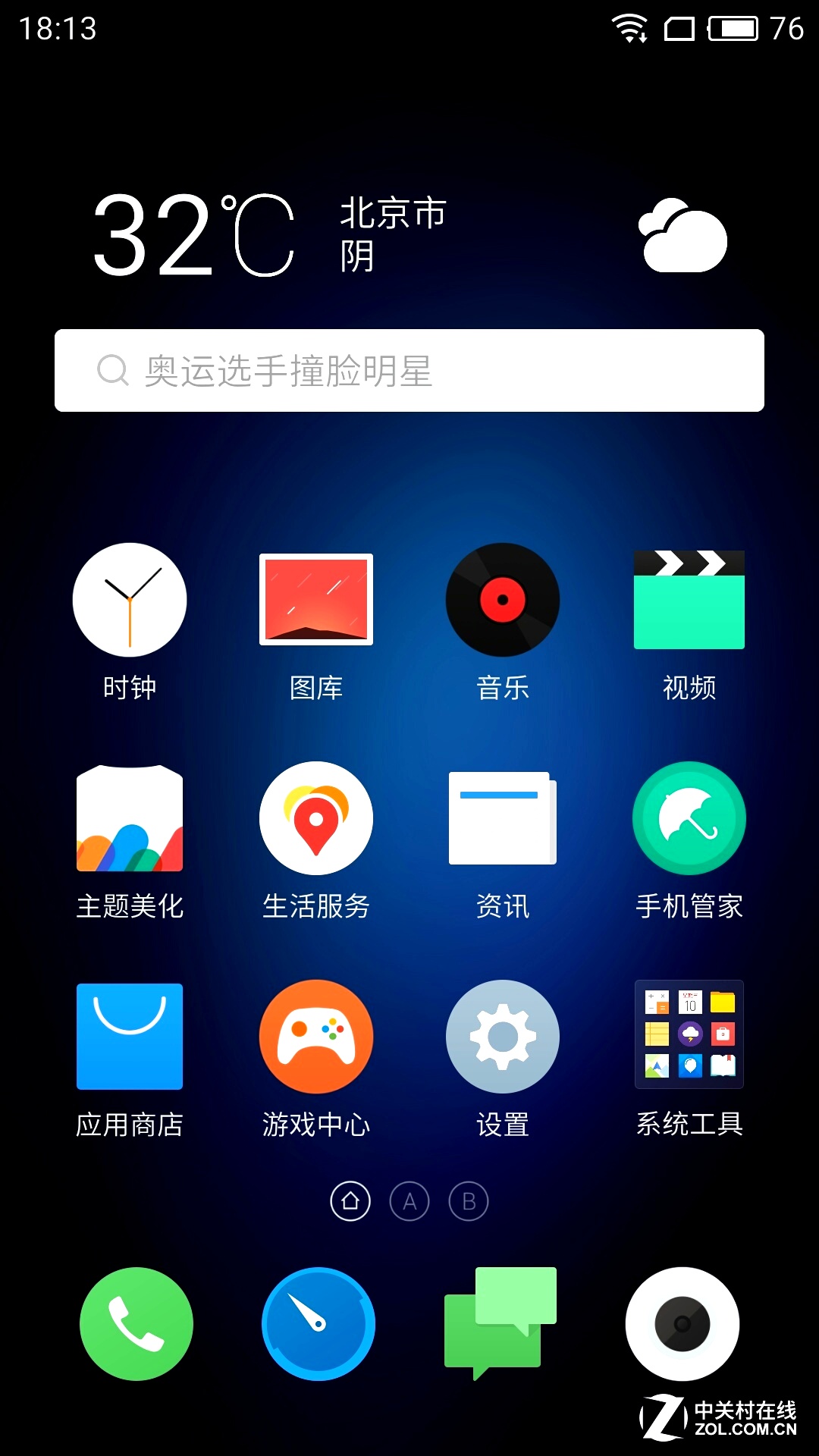Open 设置 settings
Image resolution: width=819 pixels, height=1456 pixels.
(x=503, y=1037)
